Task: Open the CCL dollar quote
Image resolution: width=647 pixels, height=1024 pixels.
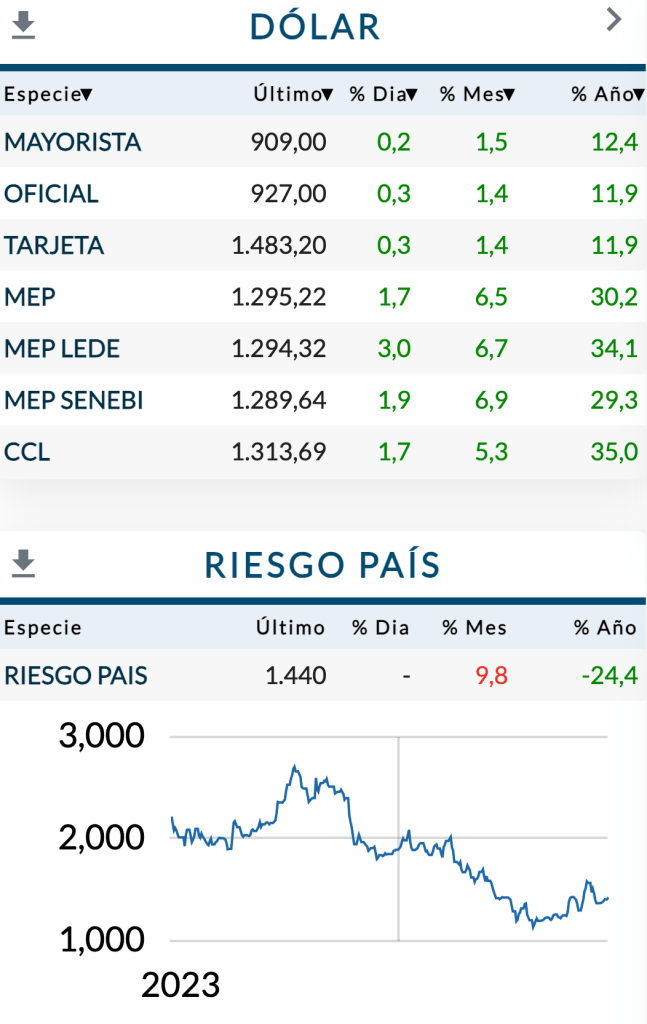Action: tap(27, 453)
